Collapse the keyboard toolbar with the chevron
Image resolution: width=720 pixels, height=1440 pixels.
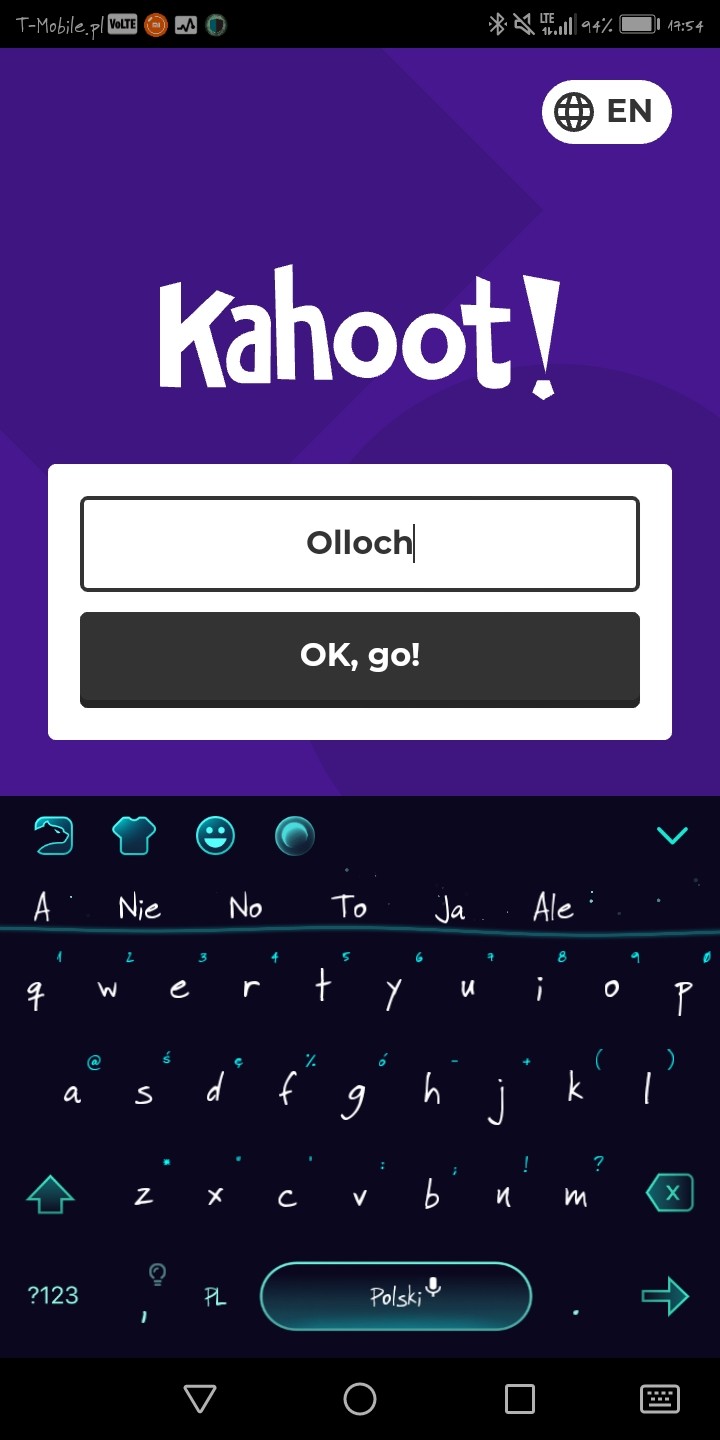click(672, 835)
